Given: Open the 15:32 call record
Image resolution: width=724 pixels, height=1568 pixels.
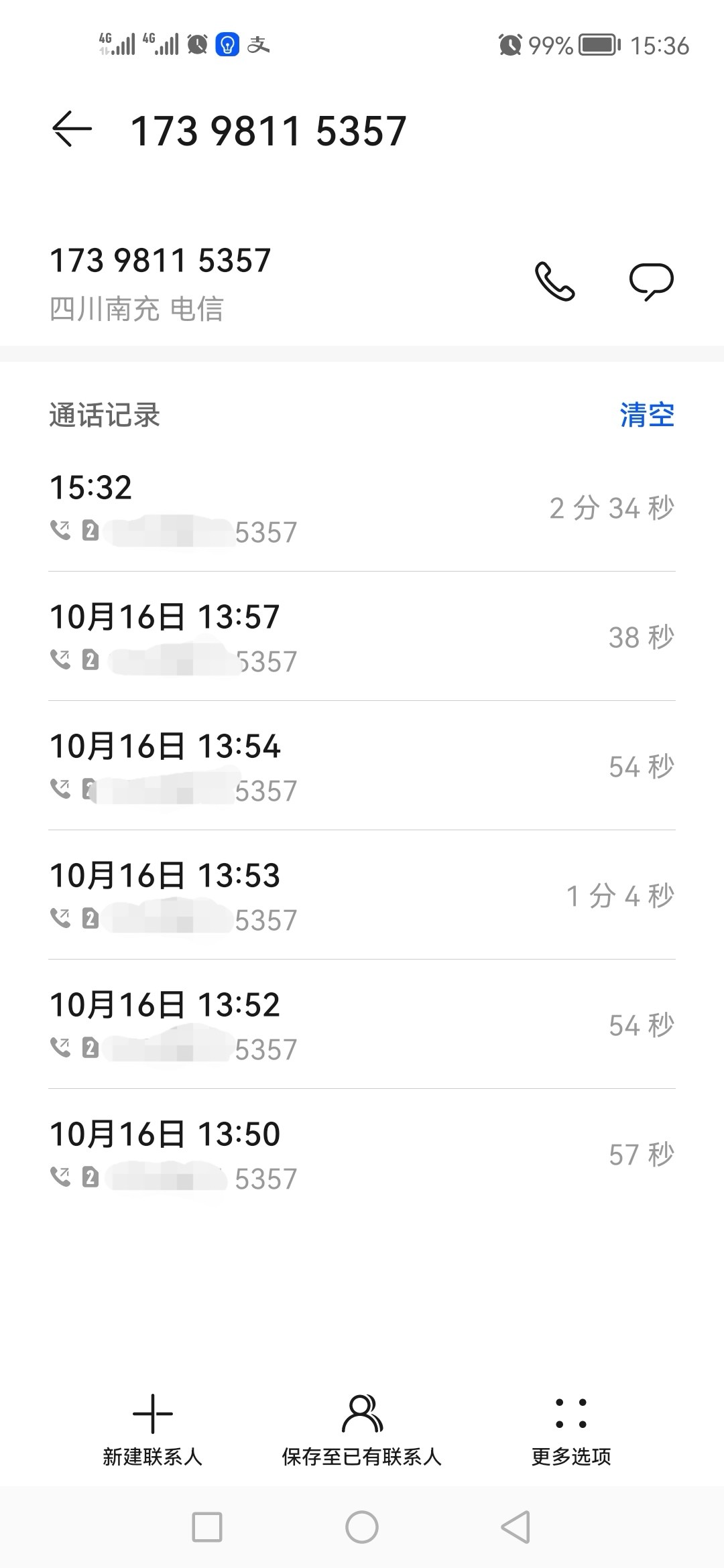Looking at the screenshot, I should (x=362, y=507).
